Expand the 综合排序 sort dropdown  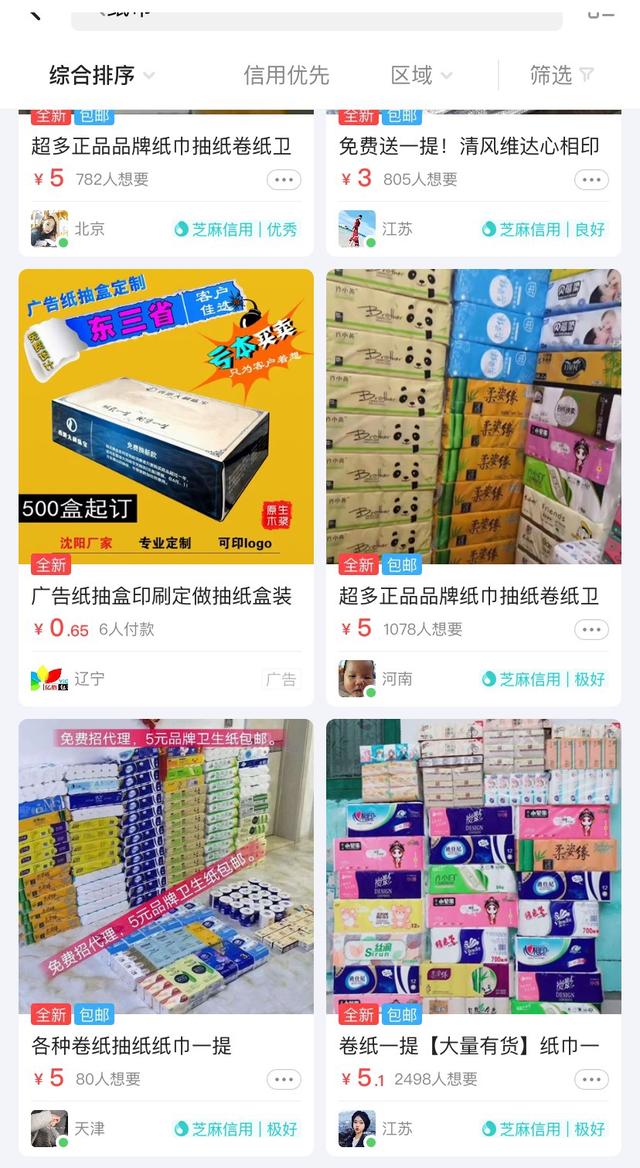102,75
